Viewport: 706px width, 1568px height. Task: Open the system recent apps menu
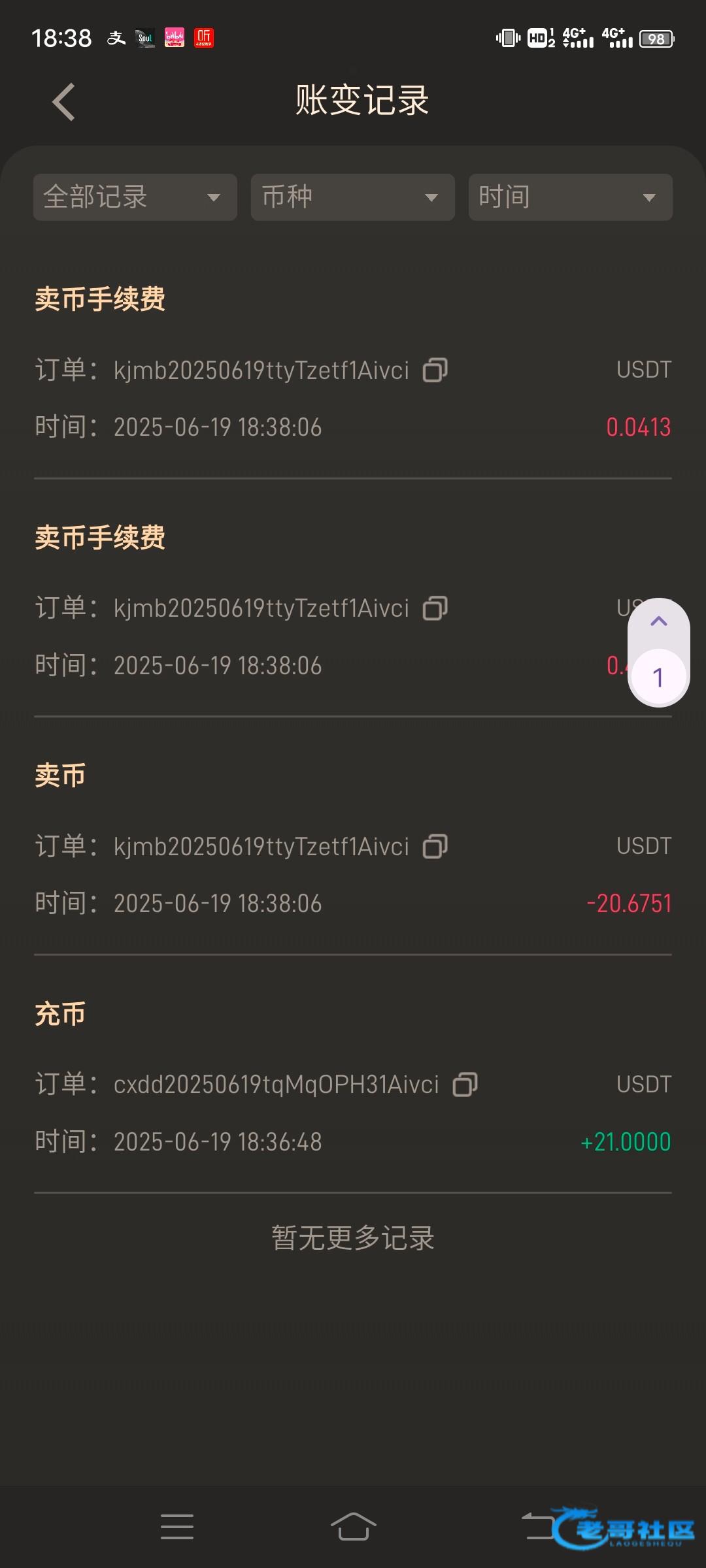[177, 1527]
